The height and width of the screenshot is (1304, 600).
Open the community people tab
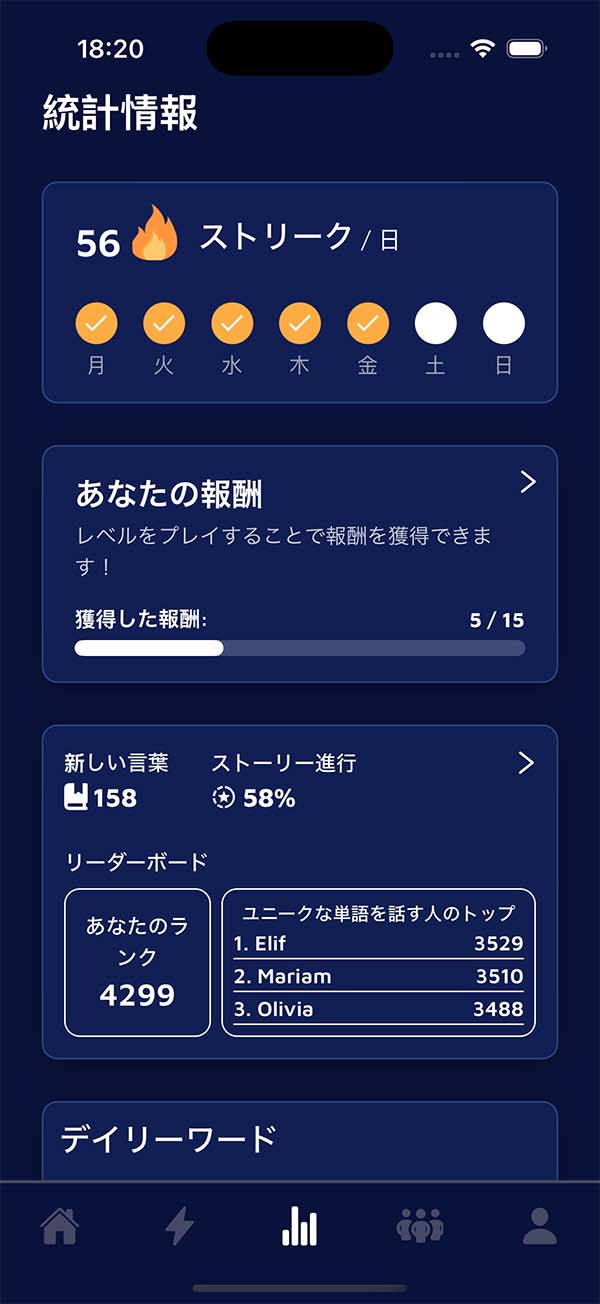(x=420, y=1225)
